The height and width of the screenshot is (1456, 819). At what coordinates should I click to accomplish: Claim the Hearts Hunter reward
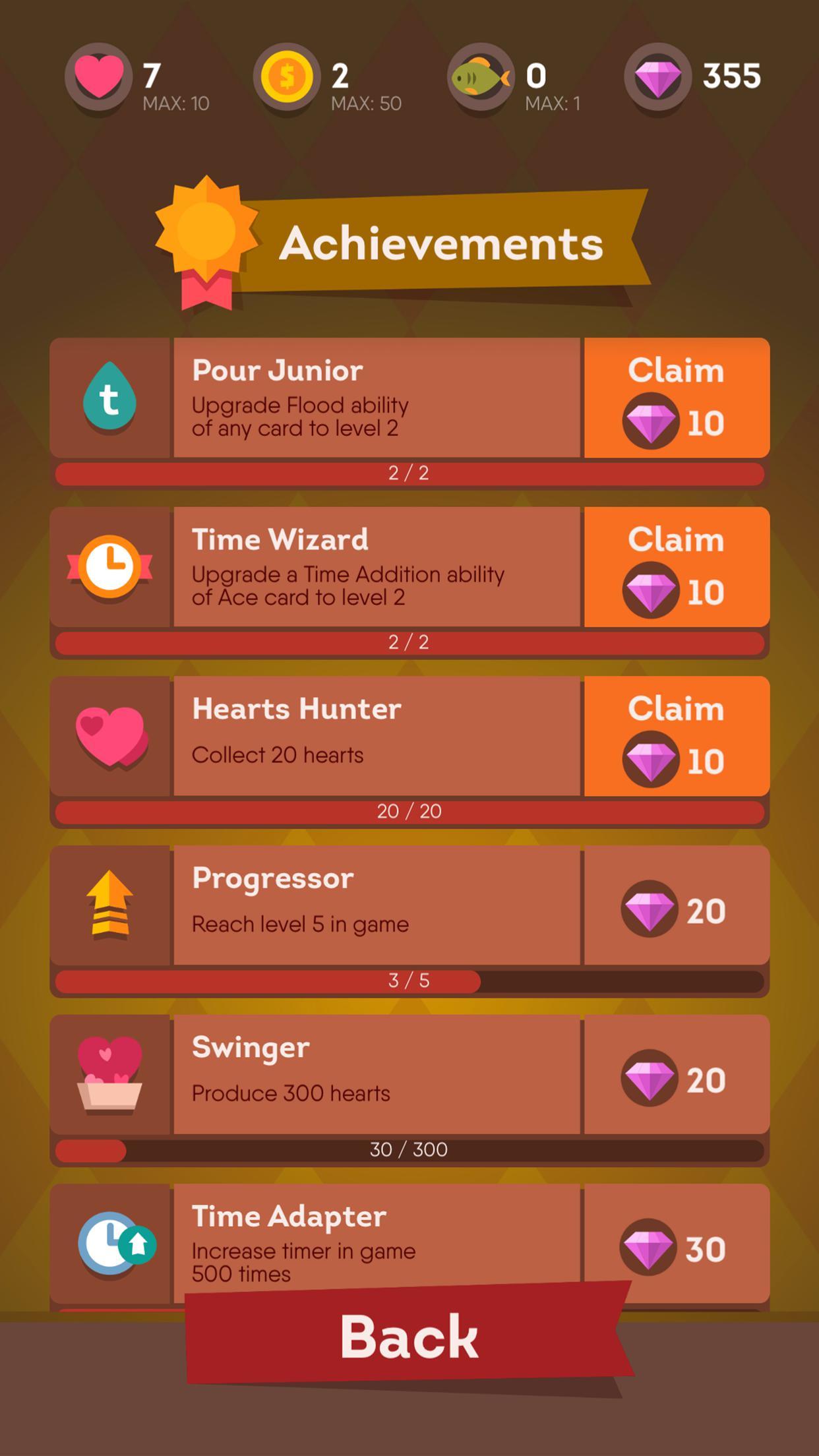pyautogui.click(x=676, y=736)
